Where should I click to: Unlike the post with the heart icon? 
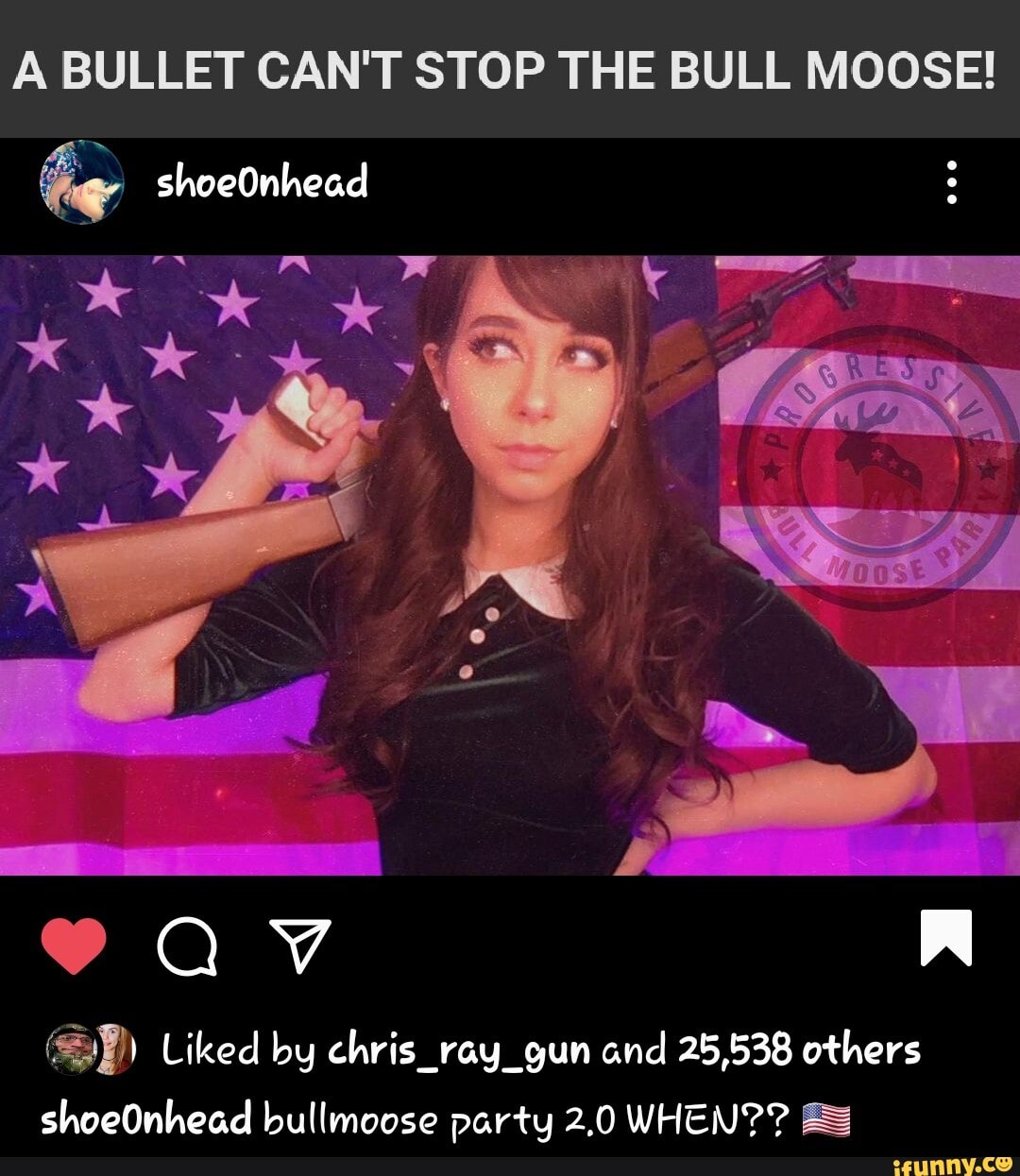click(x=74, y=946)
